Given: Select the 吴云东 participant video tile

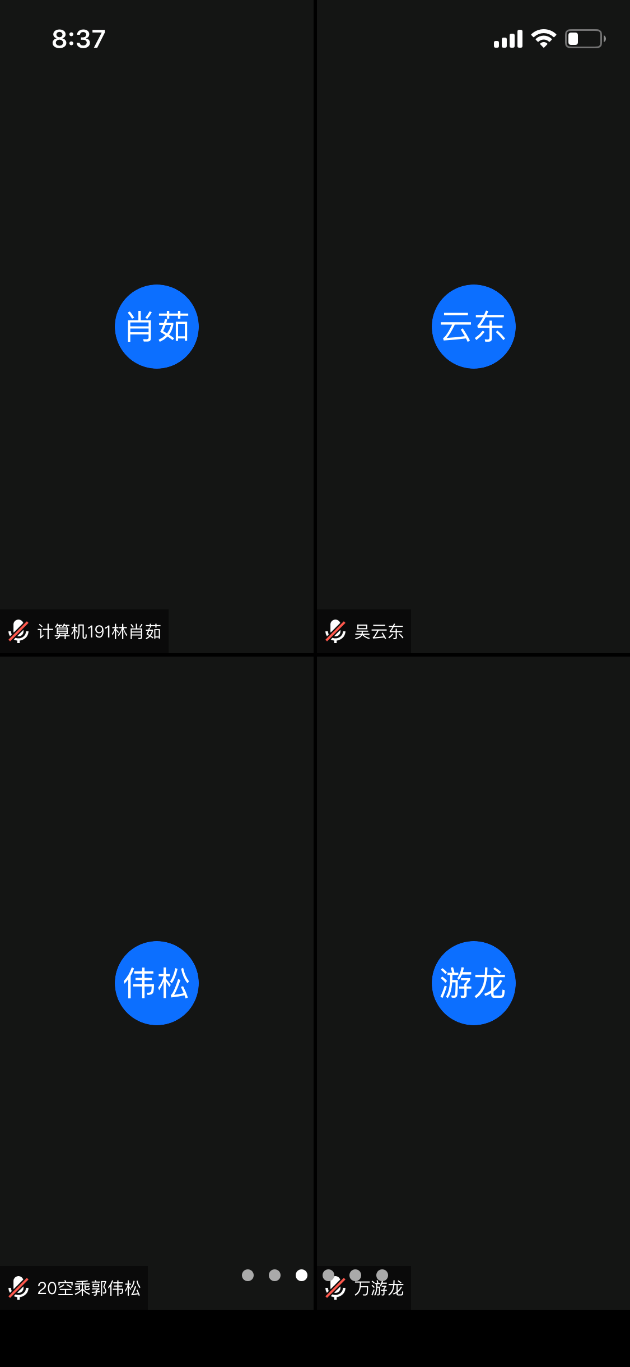Looking at the screenshot, I should [473, 327].
